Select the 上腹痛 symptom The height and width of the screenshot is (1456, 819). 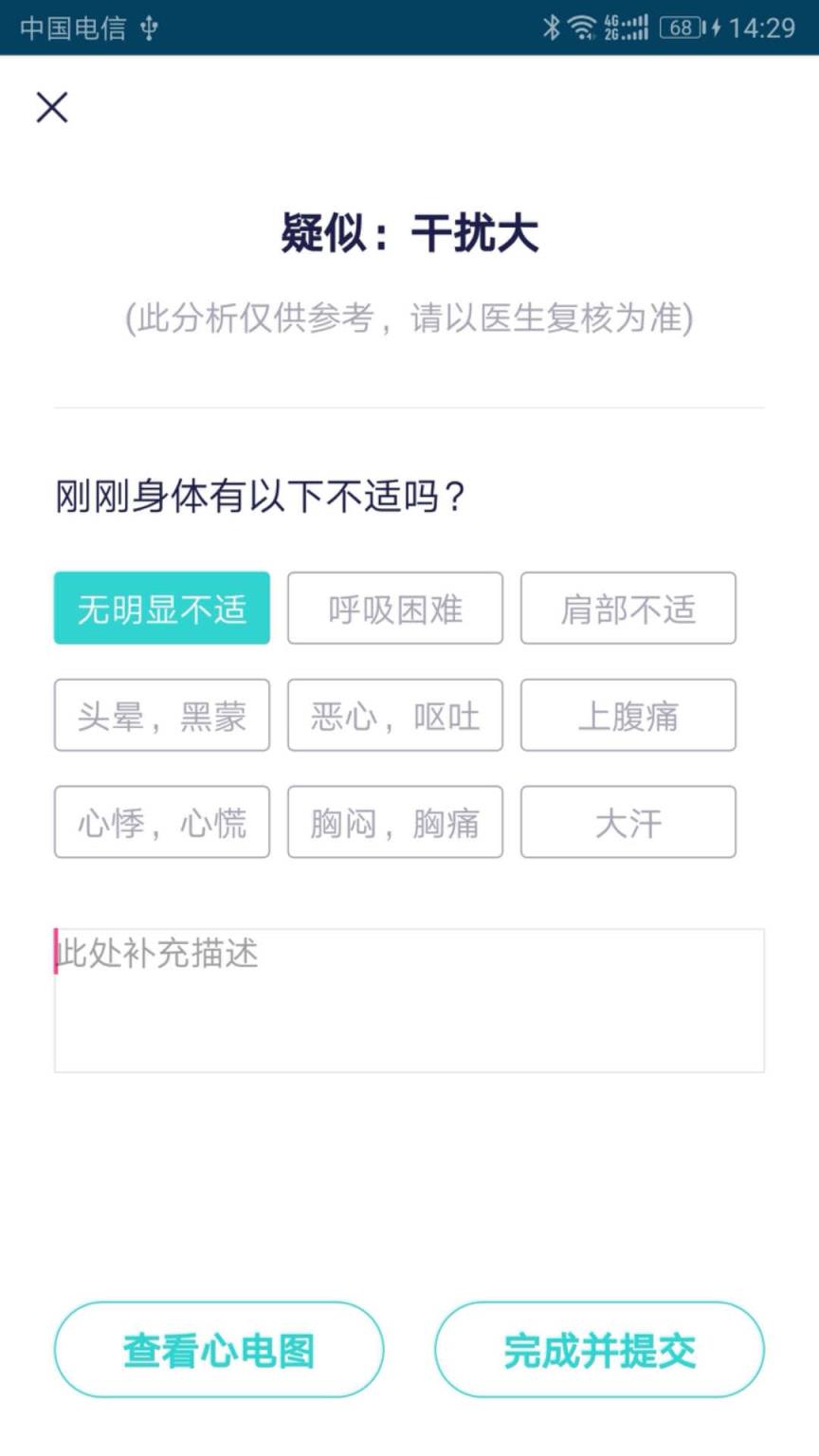click(x=628, y=716)
